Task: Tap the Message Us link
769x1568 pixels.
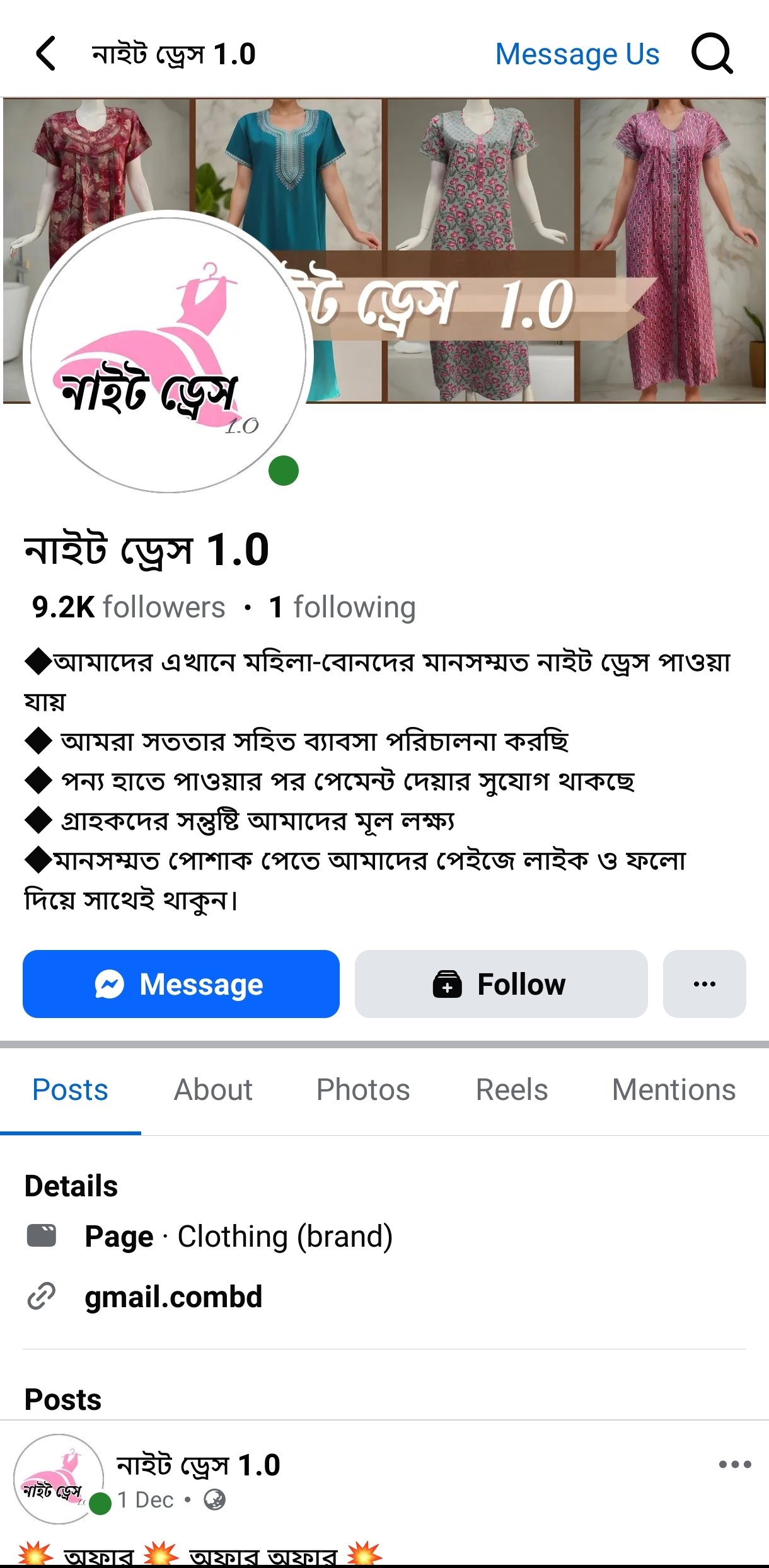Action: click(577, 54)
